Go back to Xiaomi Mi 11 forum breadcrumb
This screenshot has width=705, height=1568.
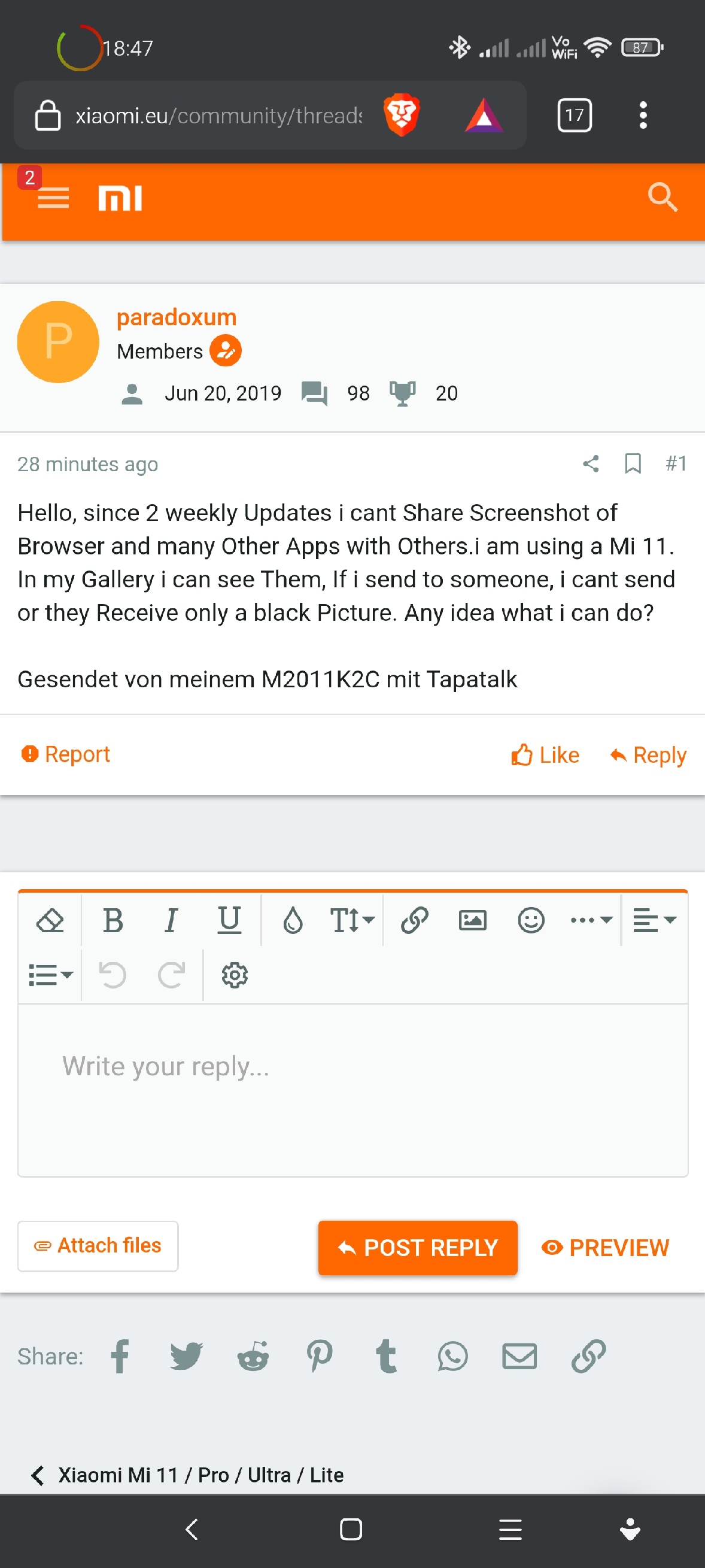[x=187, y=1475]
